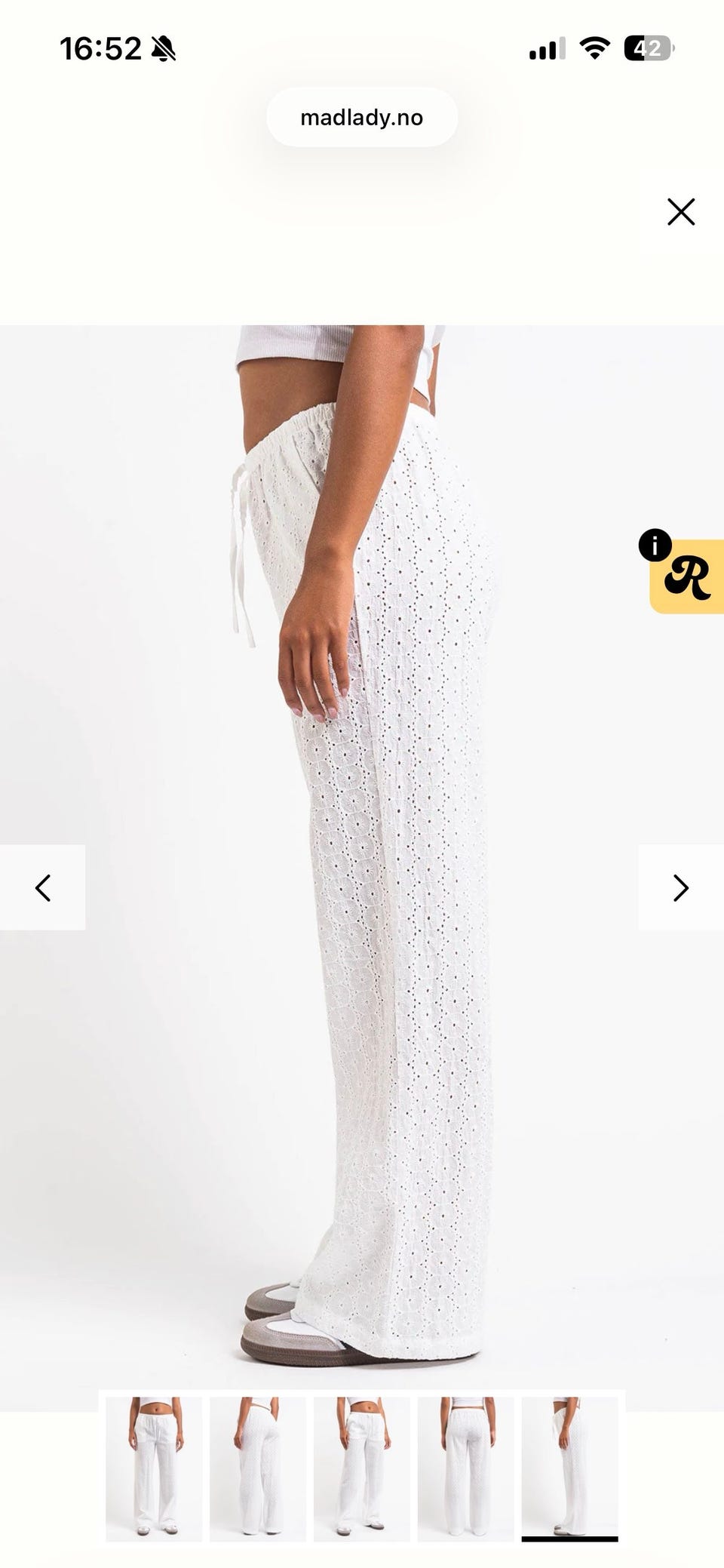This screenshot has width=724, height=1568.
Task: Select the first front-view thumbnail
Action: coord(154,1468)
